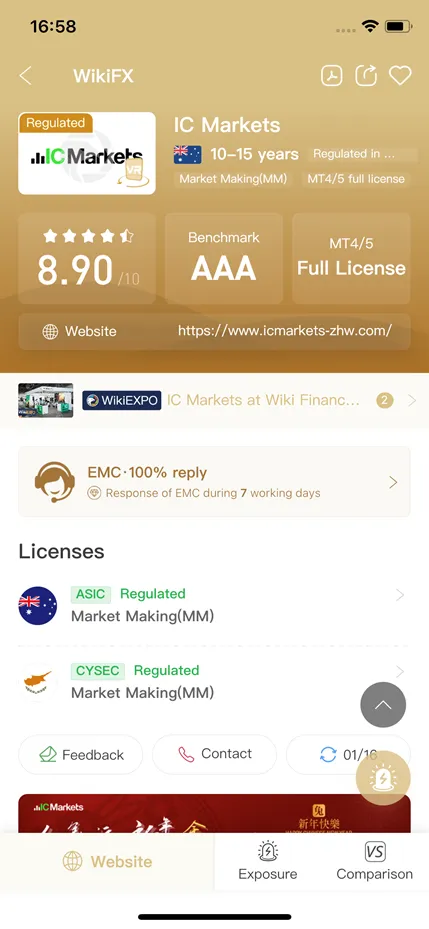This screenshot has width=429, height=929.
Task: Open the WikiEXPO IC Markets news row
Action: (214, 401)
